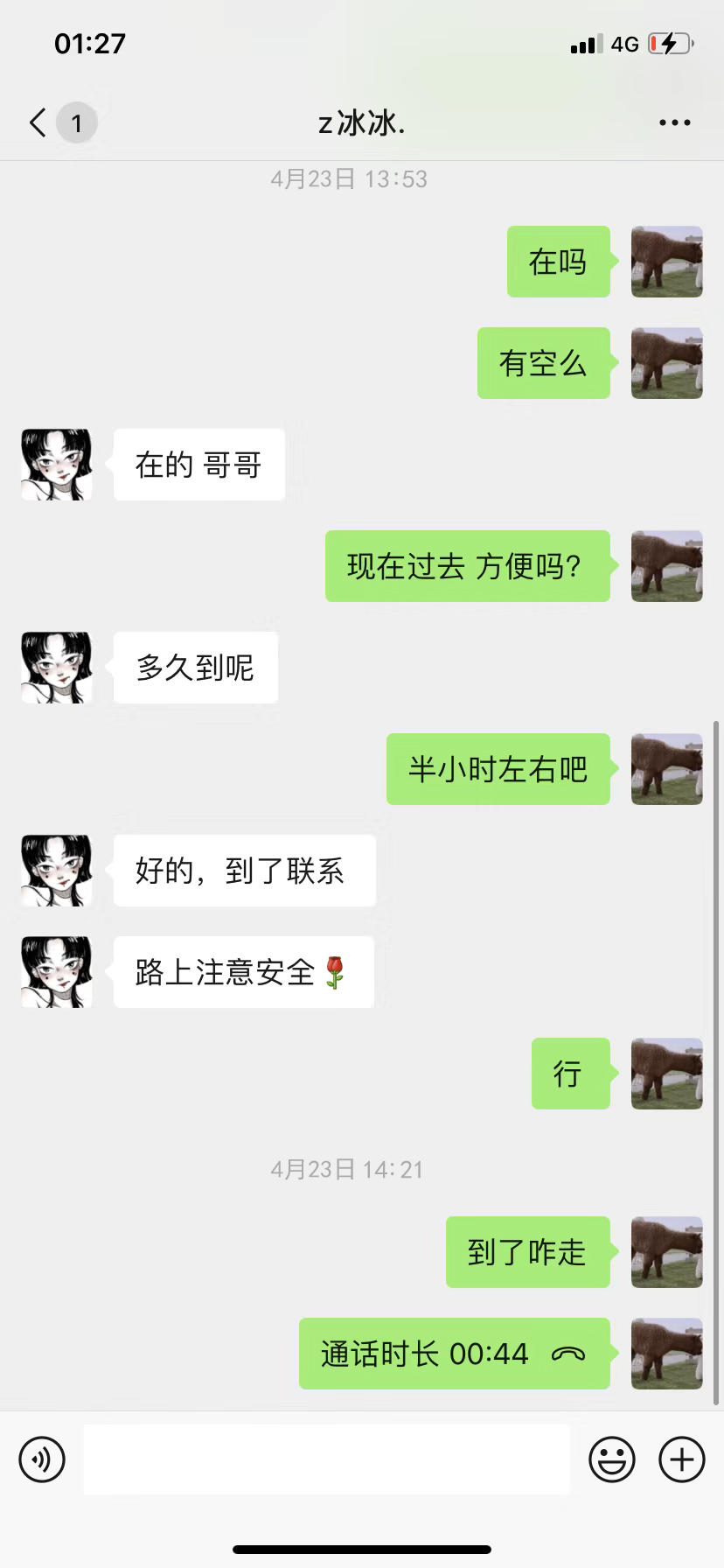Open the emoji picker
The height and width of the screenshot is (1568, 724).
pyautogui.click(x=613, y=1459)
